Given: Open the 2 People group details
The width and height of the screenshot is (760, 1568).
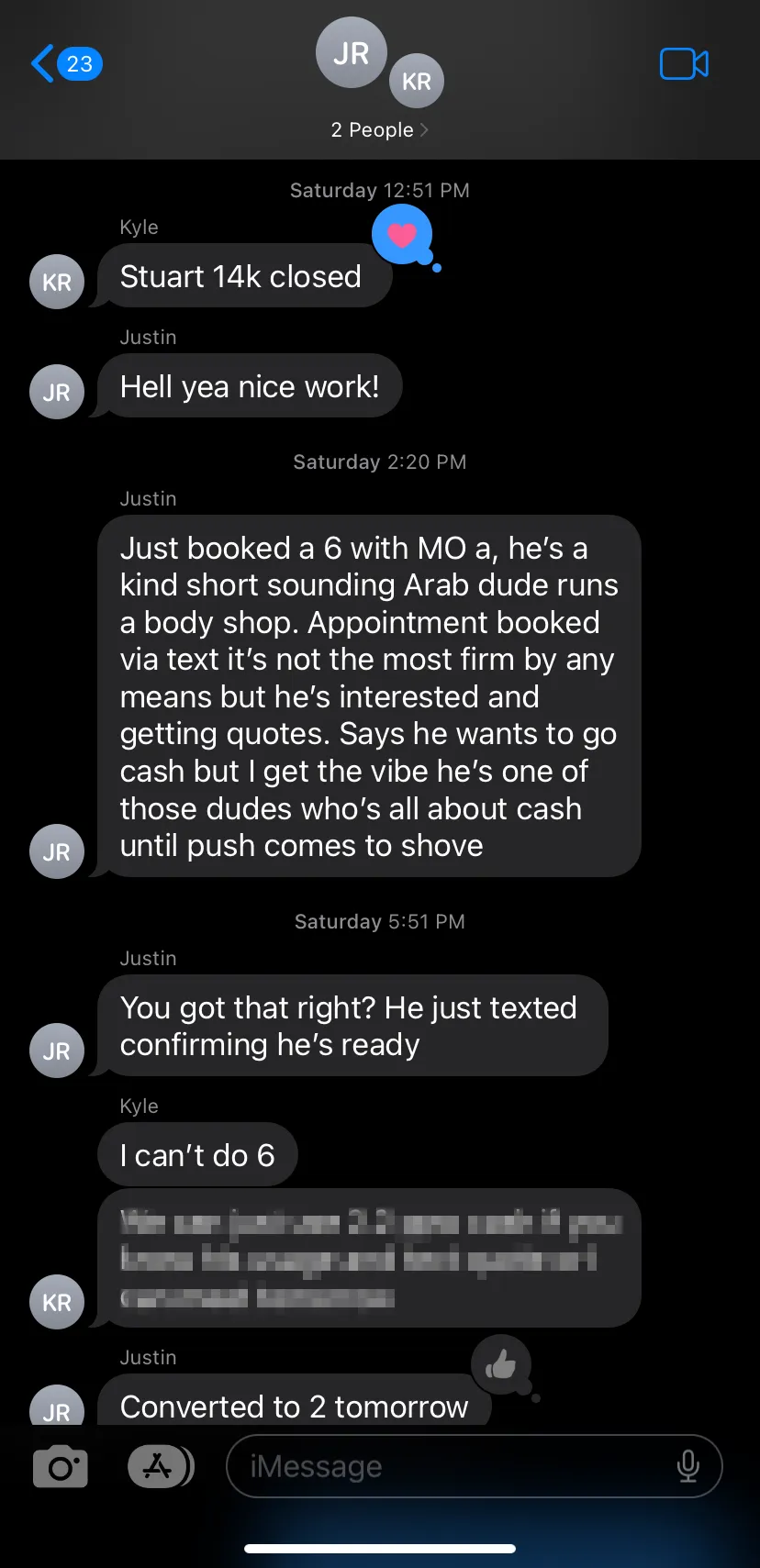Looking at the screenshot, I should [379, 129].
